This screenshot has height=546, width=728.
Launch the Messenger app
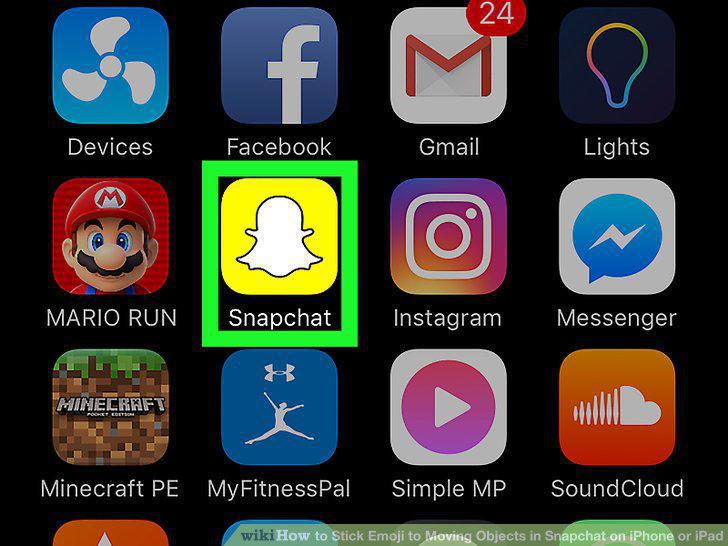pyautogui.click(x=617, y=236)
